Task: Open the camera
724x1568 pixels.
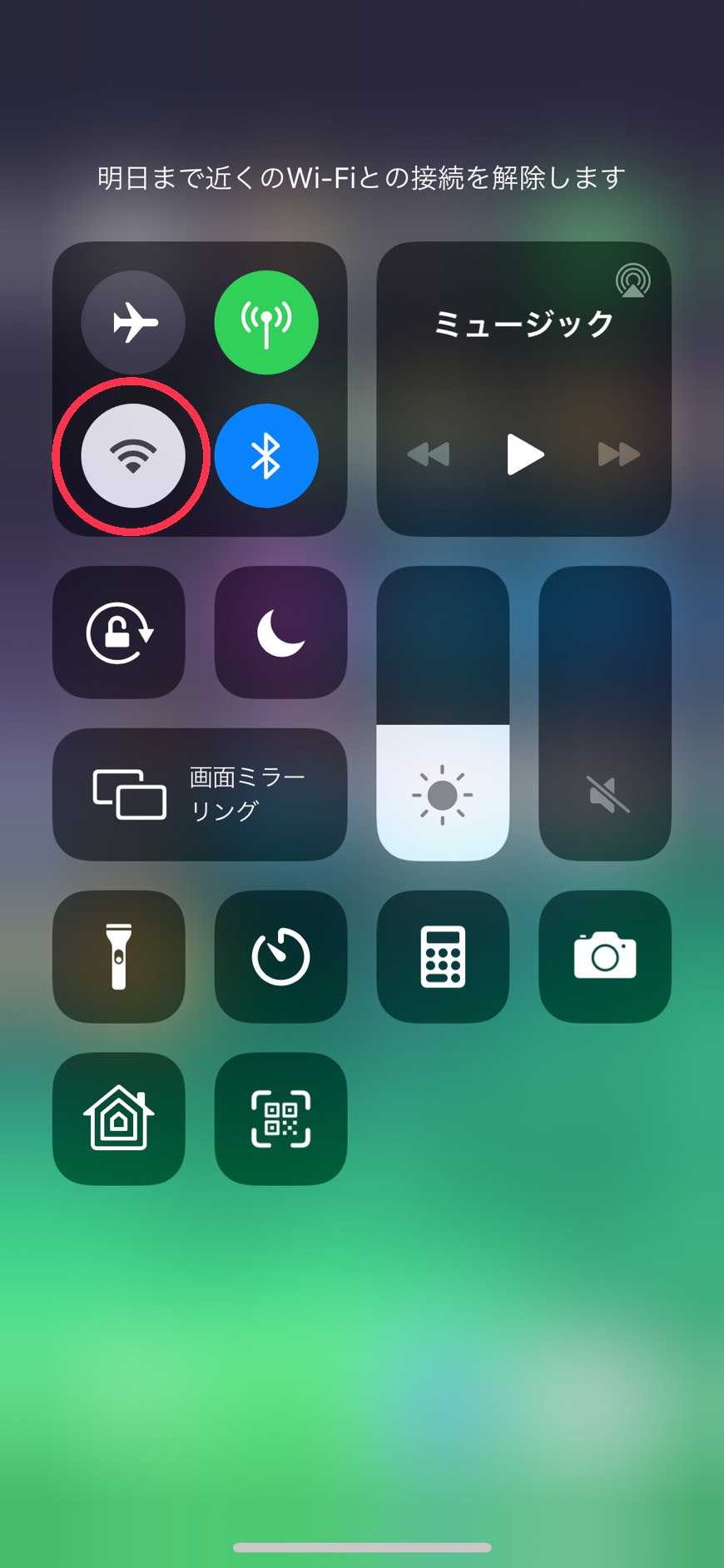Action: (x=605, y=956)
